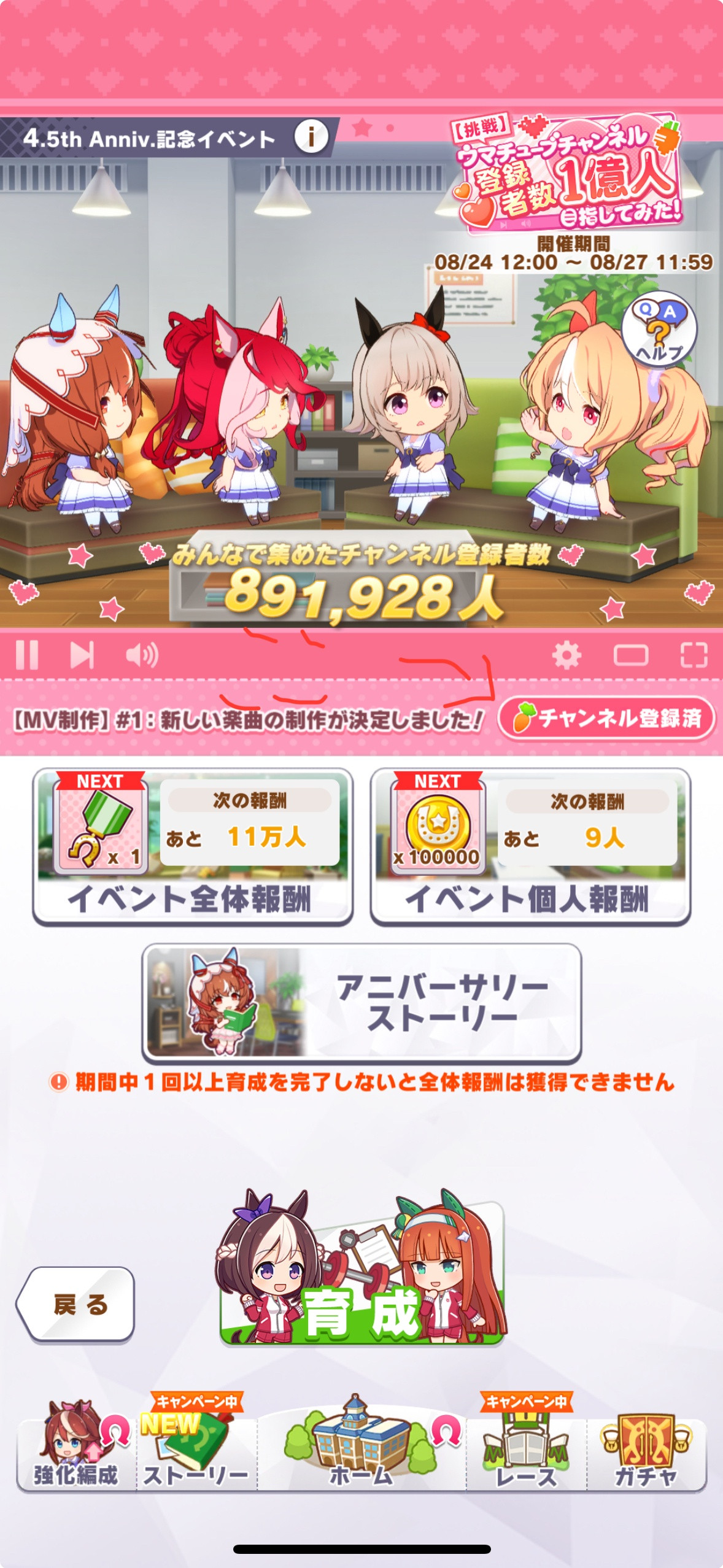Open the video settings gear
The height and width of the screenshot is (1568, 723).
click(x=566, y=655)
